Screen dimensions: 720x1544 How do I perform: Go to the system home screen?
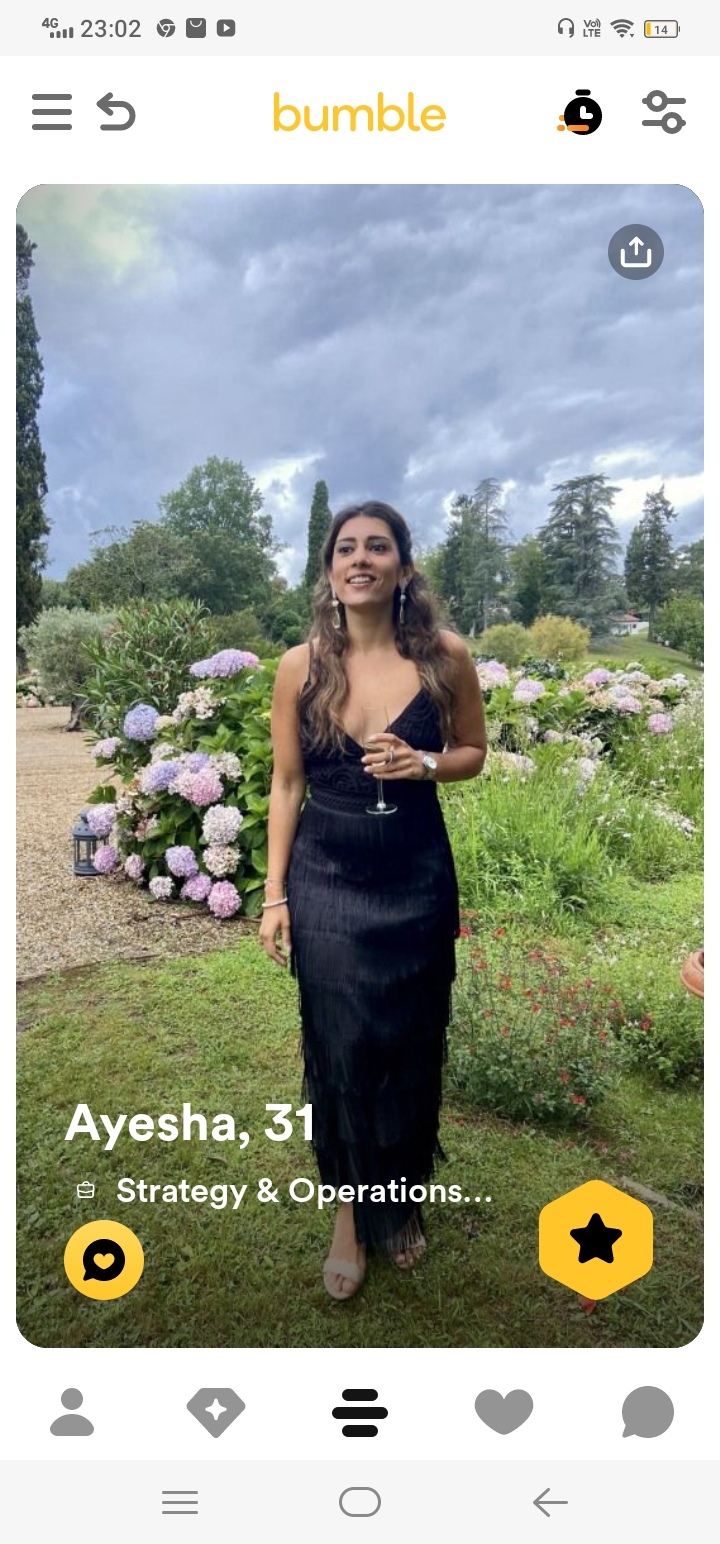coord(360,1502)
